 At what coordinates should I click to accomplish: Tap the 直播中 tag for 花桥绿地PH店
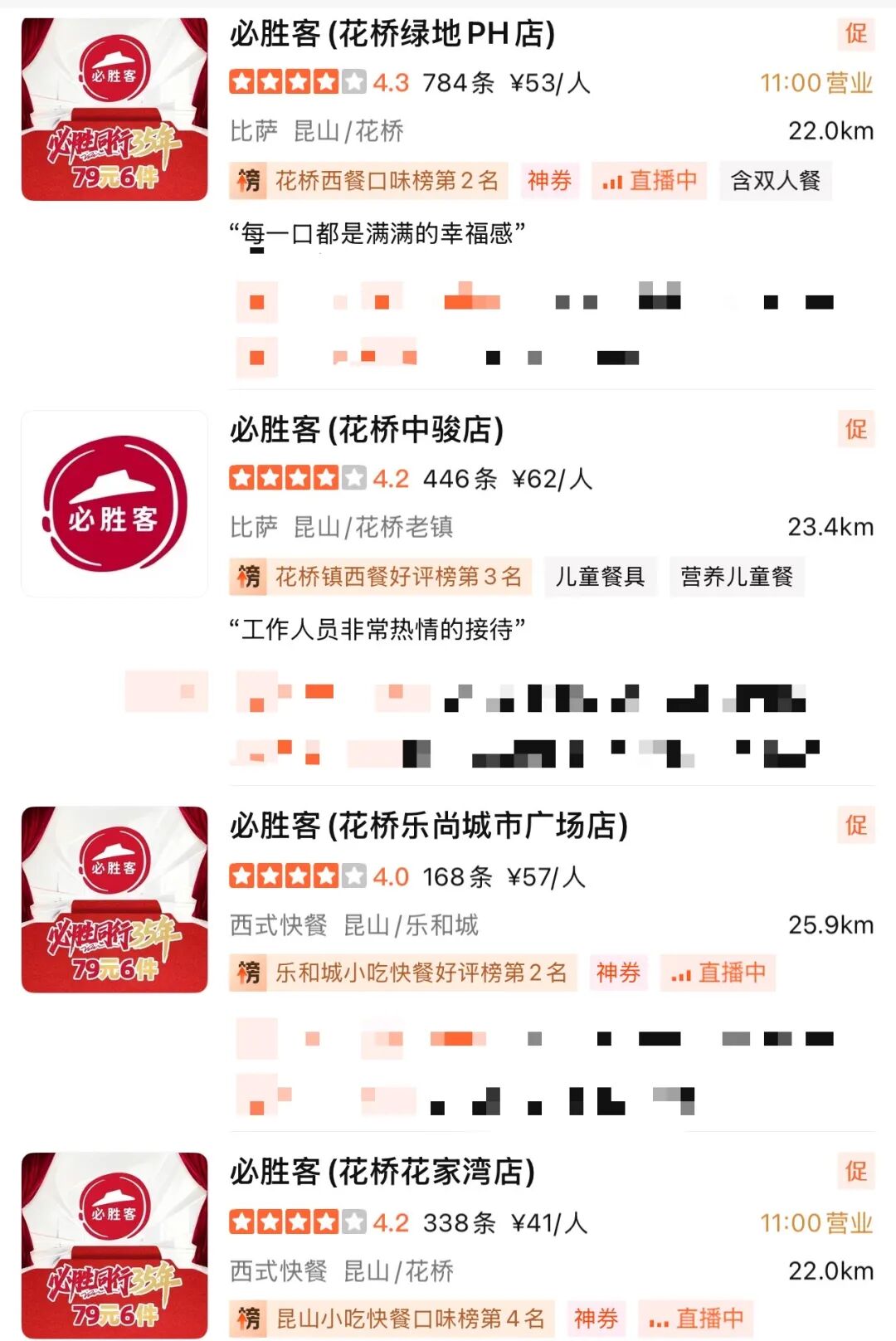[650, 181]
